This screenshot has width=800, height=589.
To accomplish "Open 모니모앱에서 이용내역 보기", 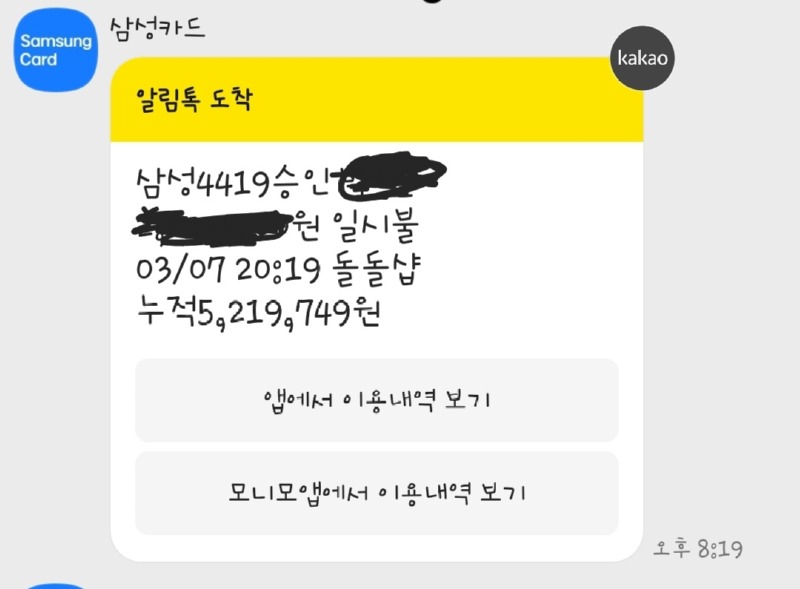I will point(376,493).
